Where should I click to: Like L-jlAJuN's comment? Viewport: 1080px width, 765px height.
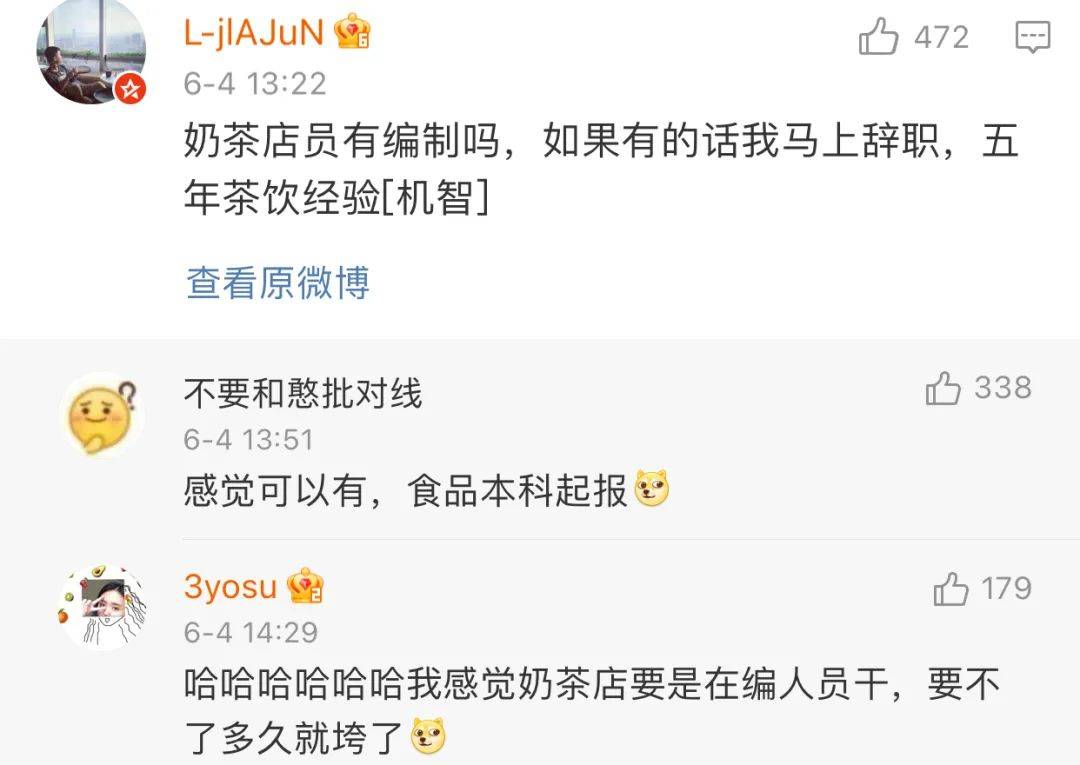[879, 38]
